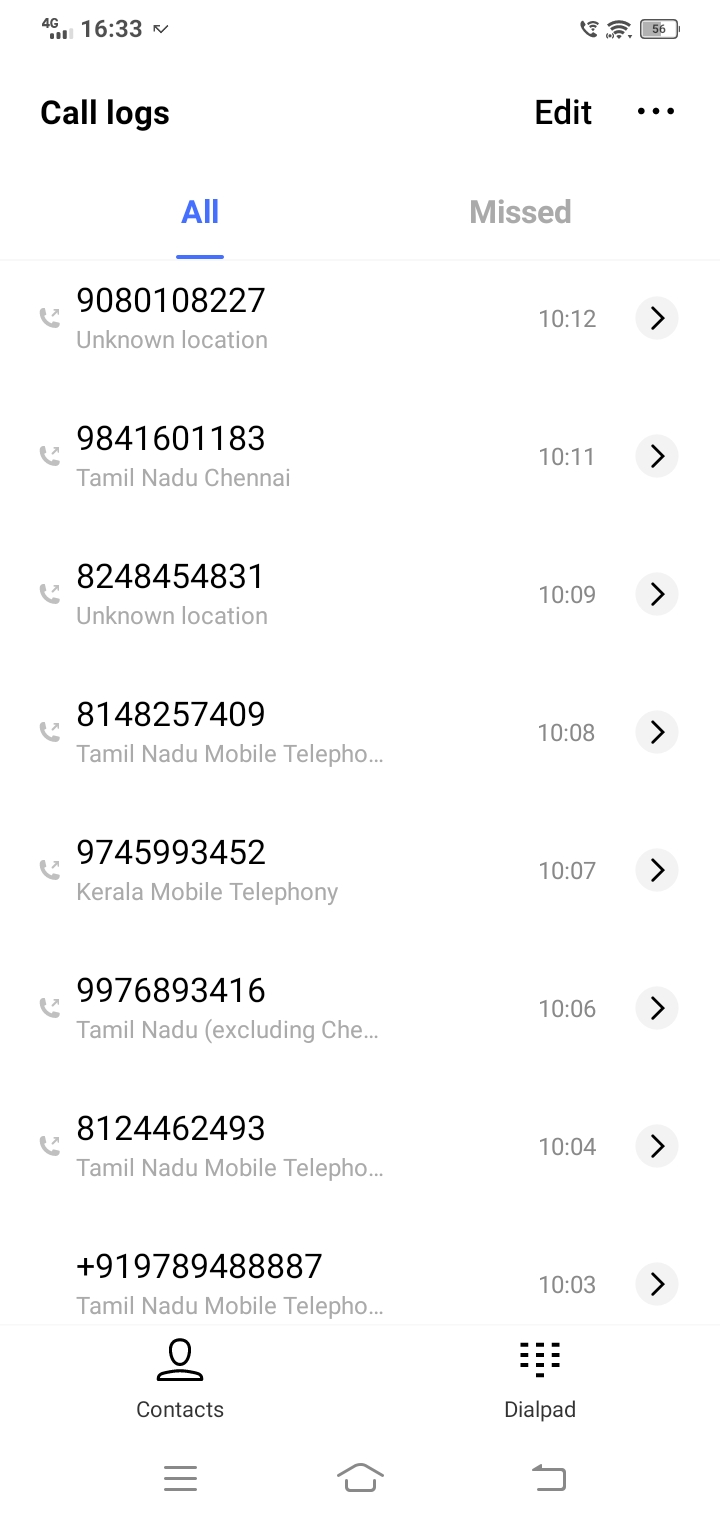Tap Edit to modify call logs
Image resolution: width=720 pixels, height=1520 pixels.
click(563, 112)
